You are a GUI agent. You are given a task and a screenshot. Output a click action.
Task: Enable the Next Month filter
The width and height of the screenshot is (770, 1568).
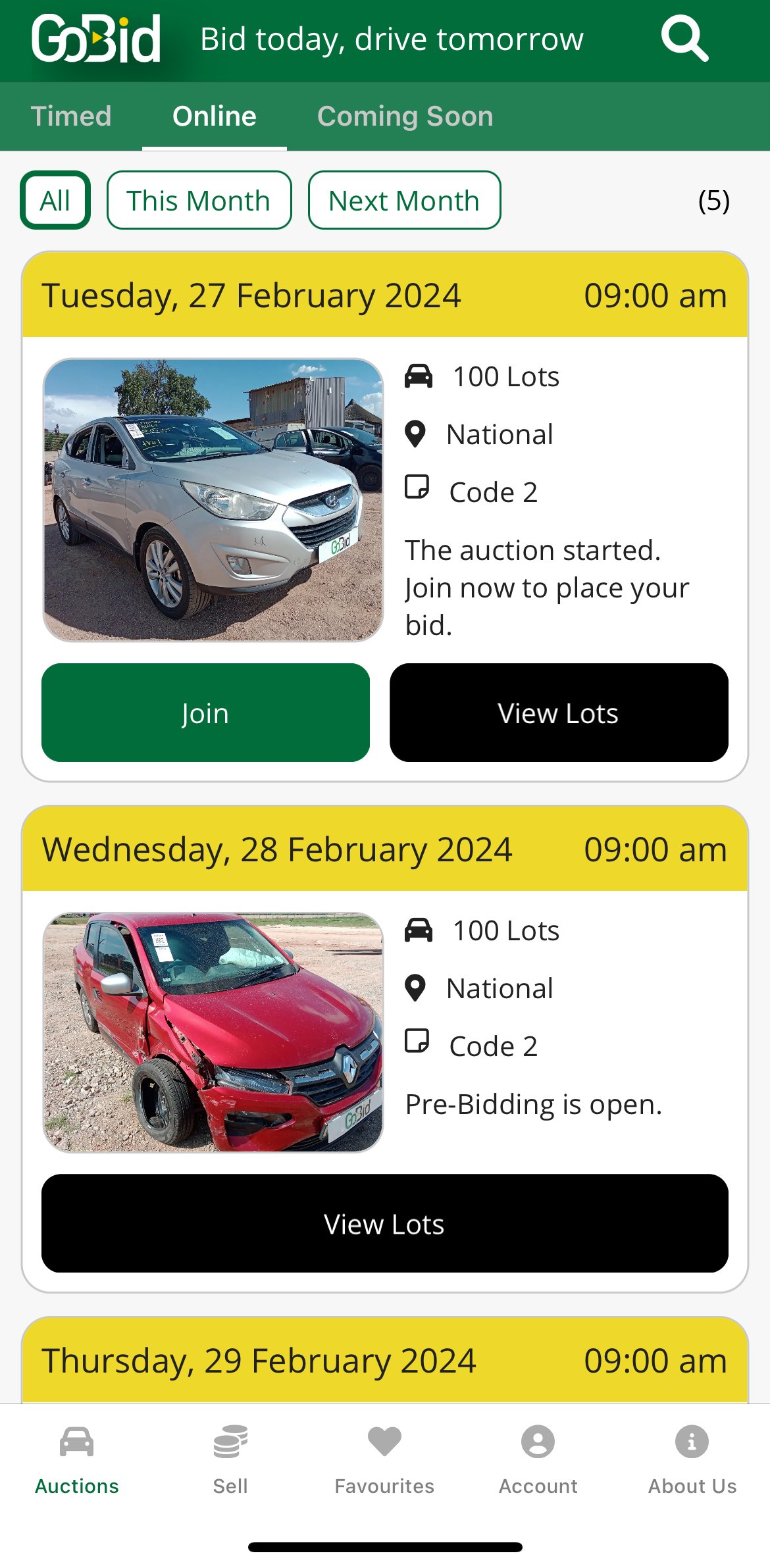[x=403, y=201]
